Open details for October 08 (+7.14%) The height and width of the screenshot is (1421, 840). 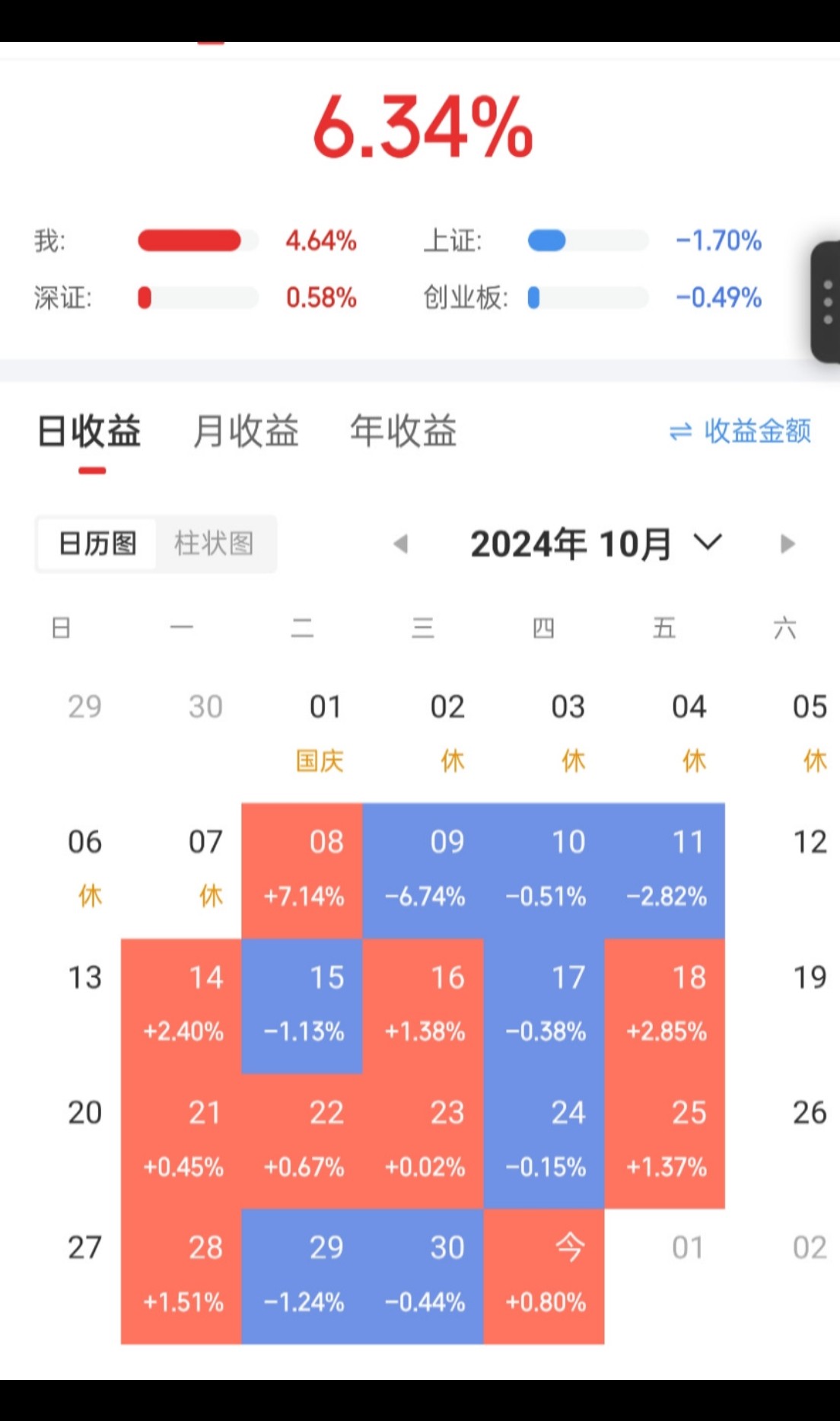pyautogui.click(x=302, y=870)
